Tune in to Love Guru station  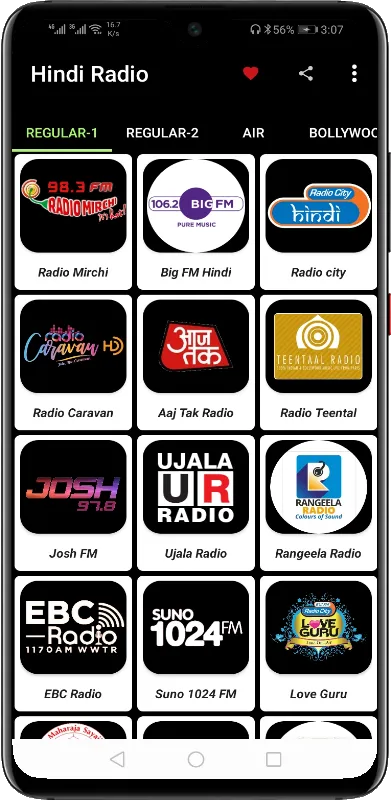click(x=319, y=643)
